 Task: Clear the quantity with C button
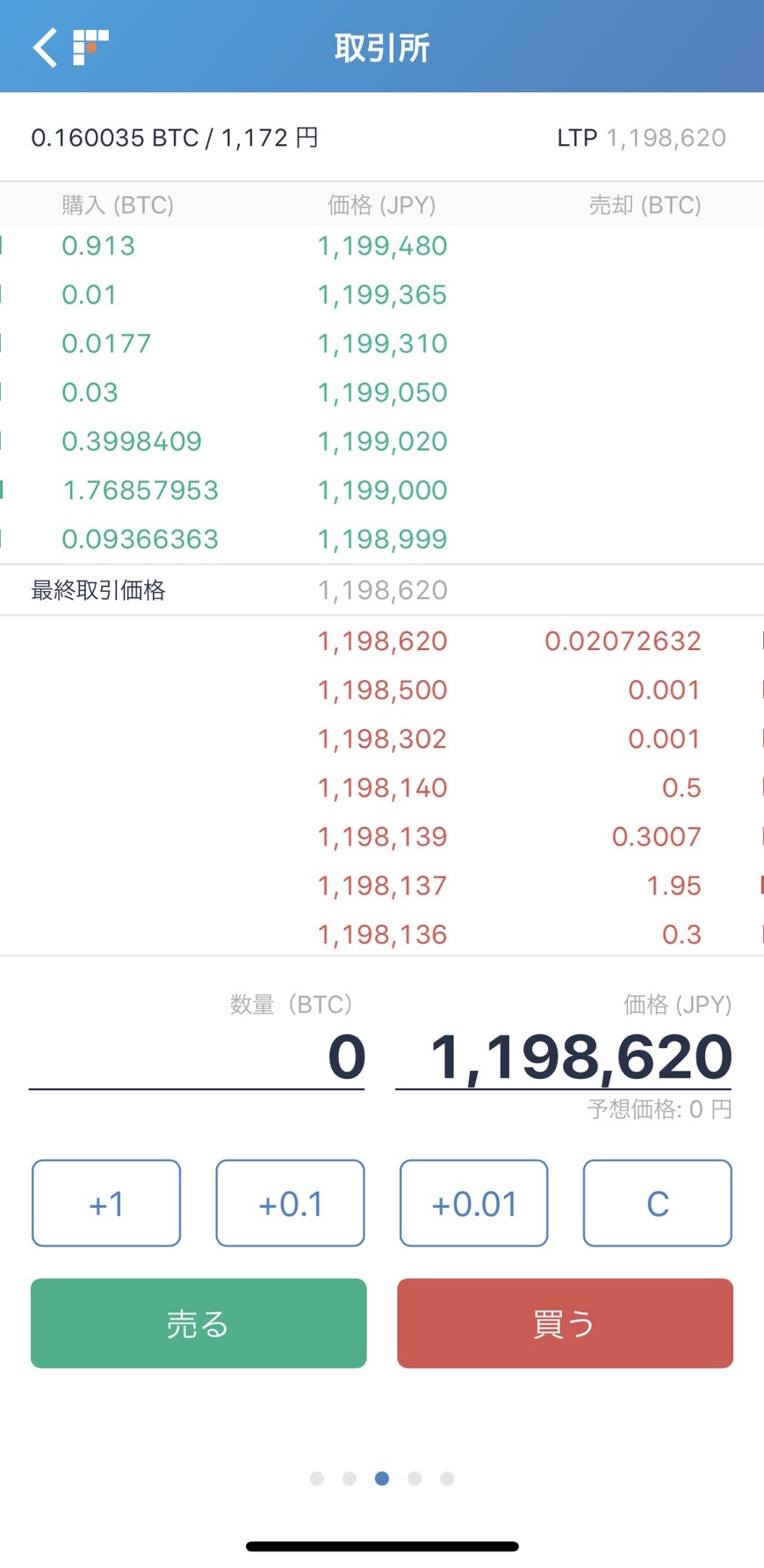(658, 1203)
